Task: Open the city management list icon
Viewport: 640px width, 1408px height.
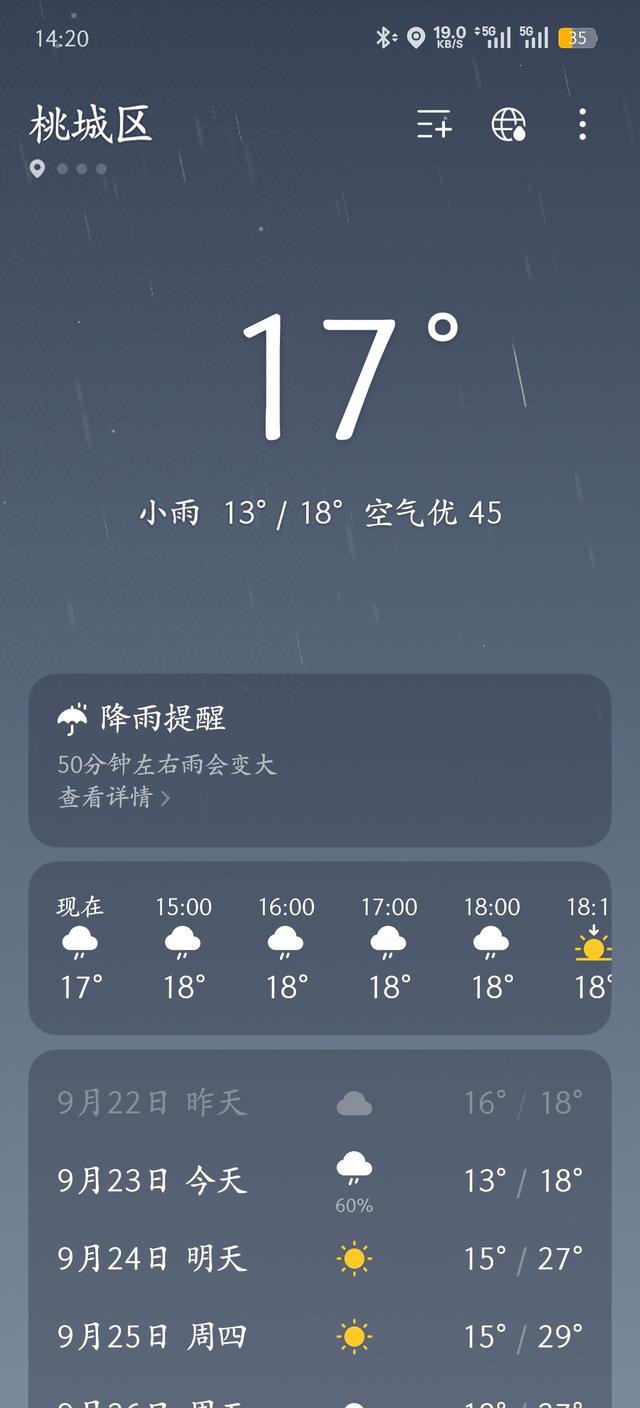Action: 434,125
